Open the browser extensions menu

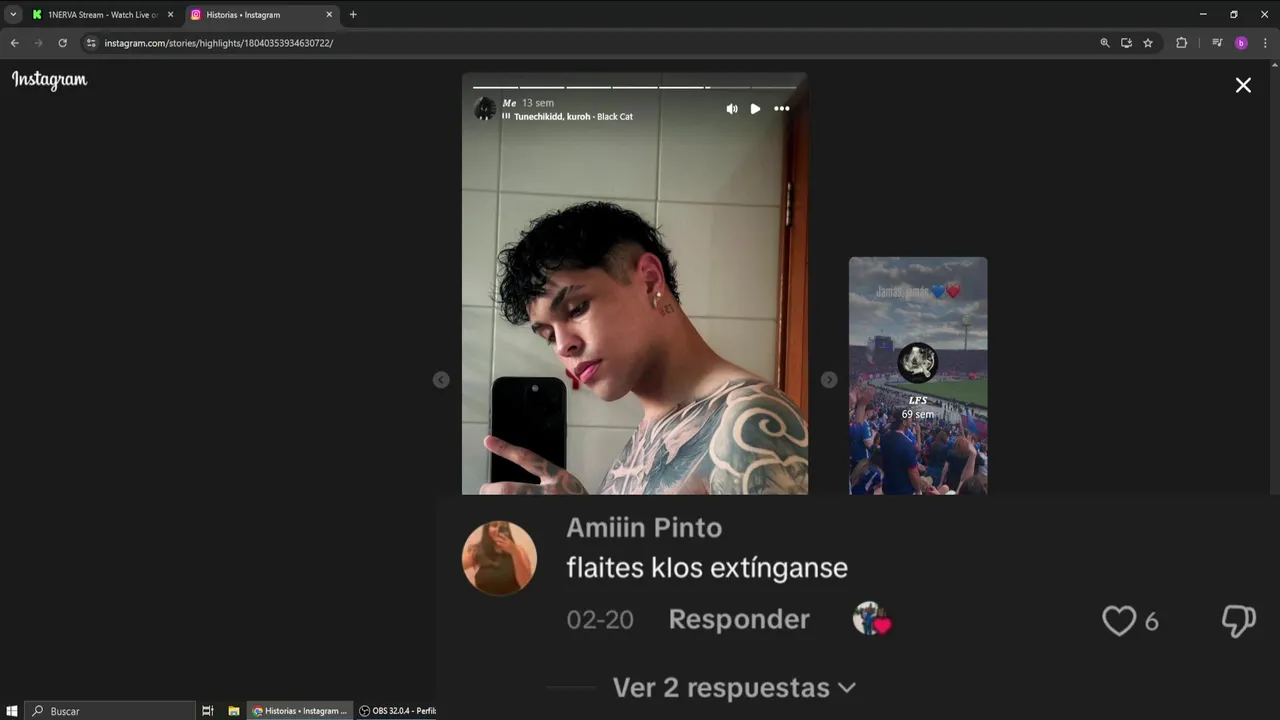[x=1181, y=43]
